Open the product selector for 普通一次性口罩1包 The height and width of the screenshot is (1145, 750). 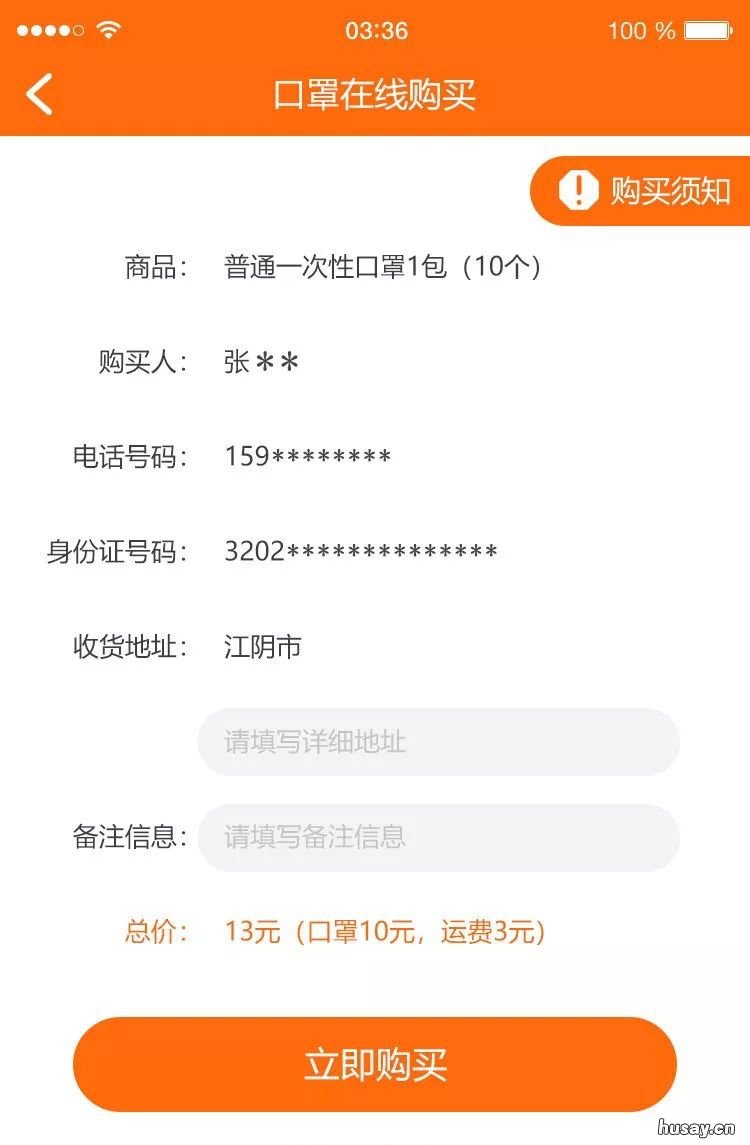tap(380, 265)
